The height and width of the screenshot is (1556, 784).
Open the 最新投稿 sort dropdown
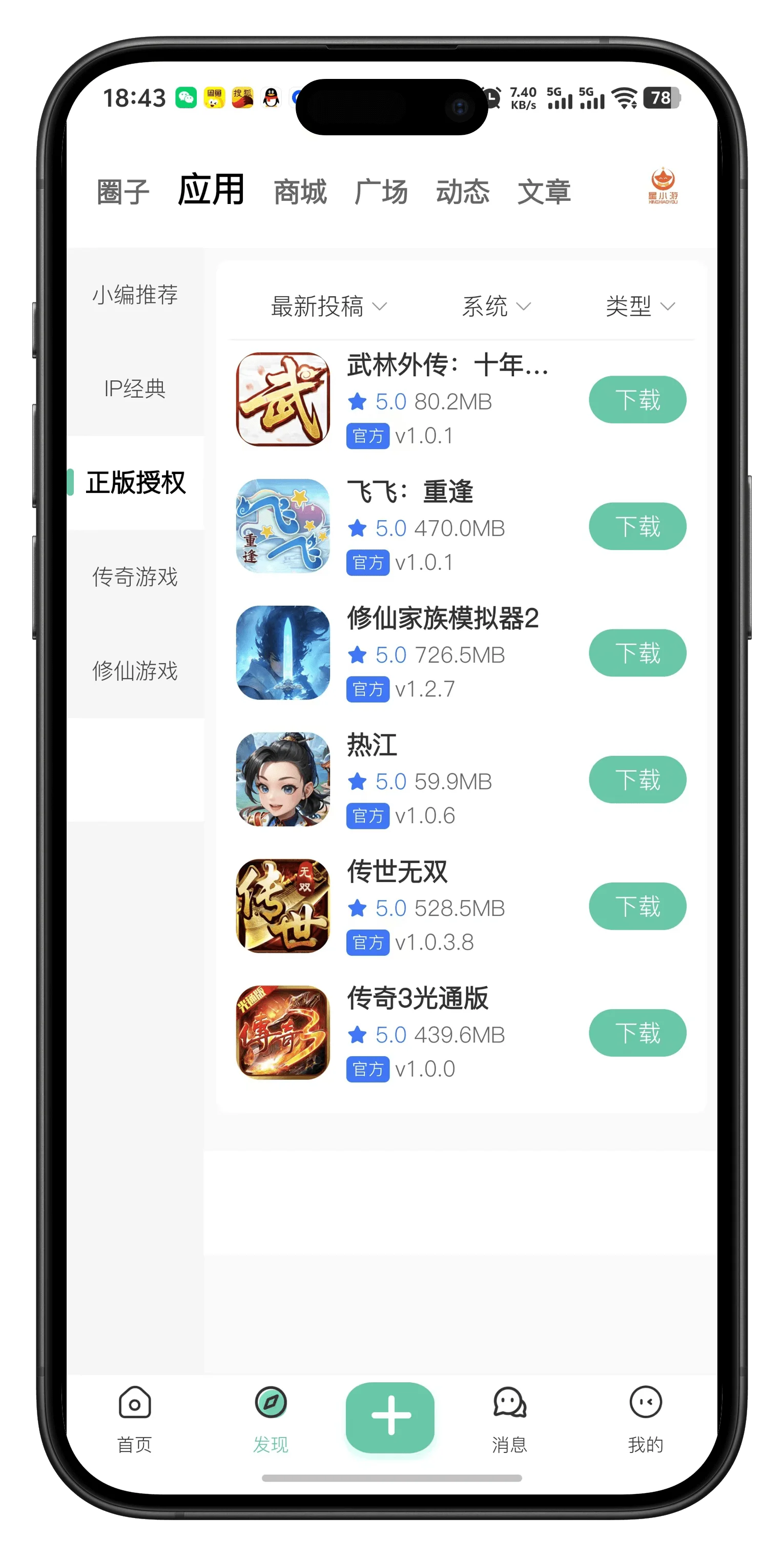pos(328,306)
